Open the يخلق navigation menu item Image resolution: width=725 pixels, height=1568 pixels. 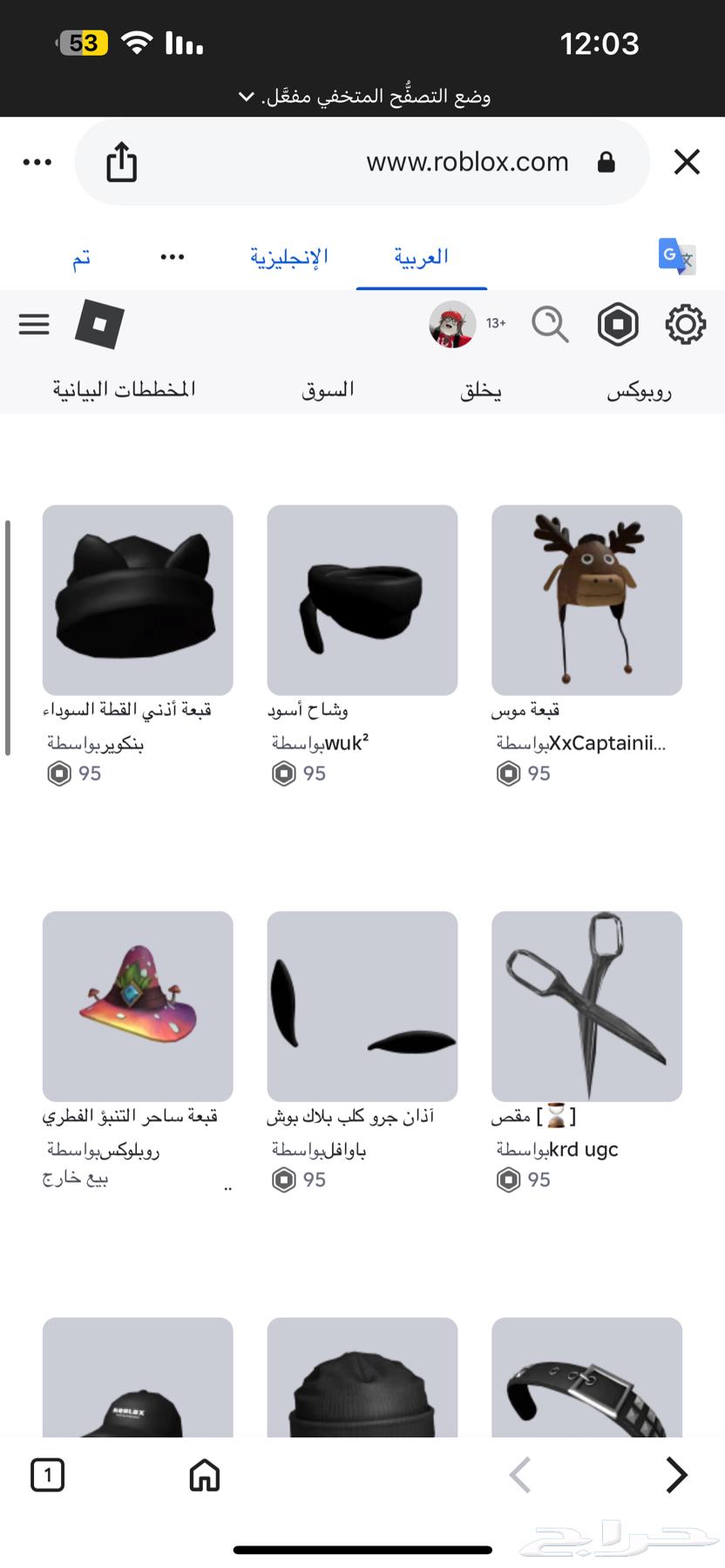pos(479,390)
